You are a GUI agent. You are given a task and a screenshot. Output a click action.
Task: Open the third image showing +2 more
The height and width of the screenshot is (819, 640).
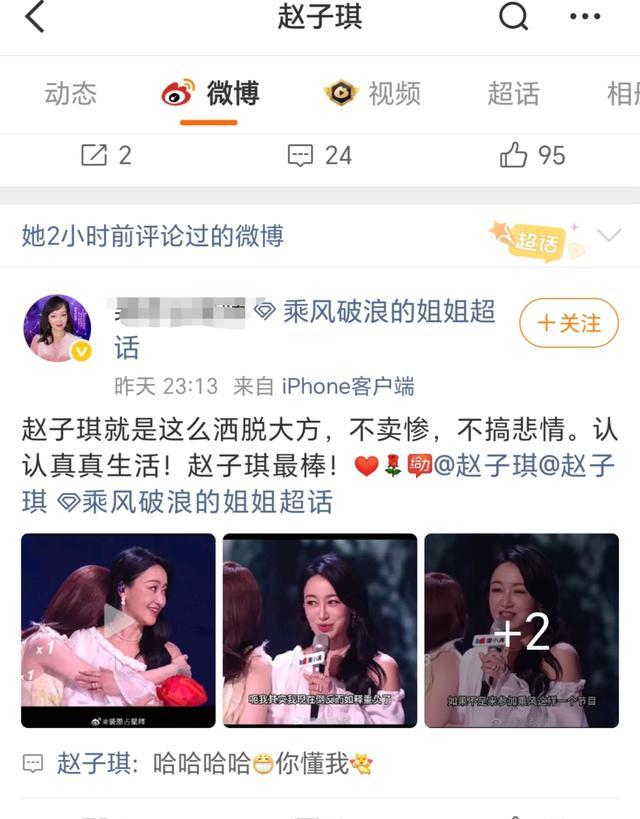tap(521, 630)
